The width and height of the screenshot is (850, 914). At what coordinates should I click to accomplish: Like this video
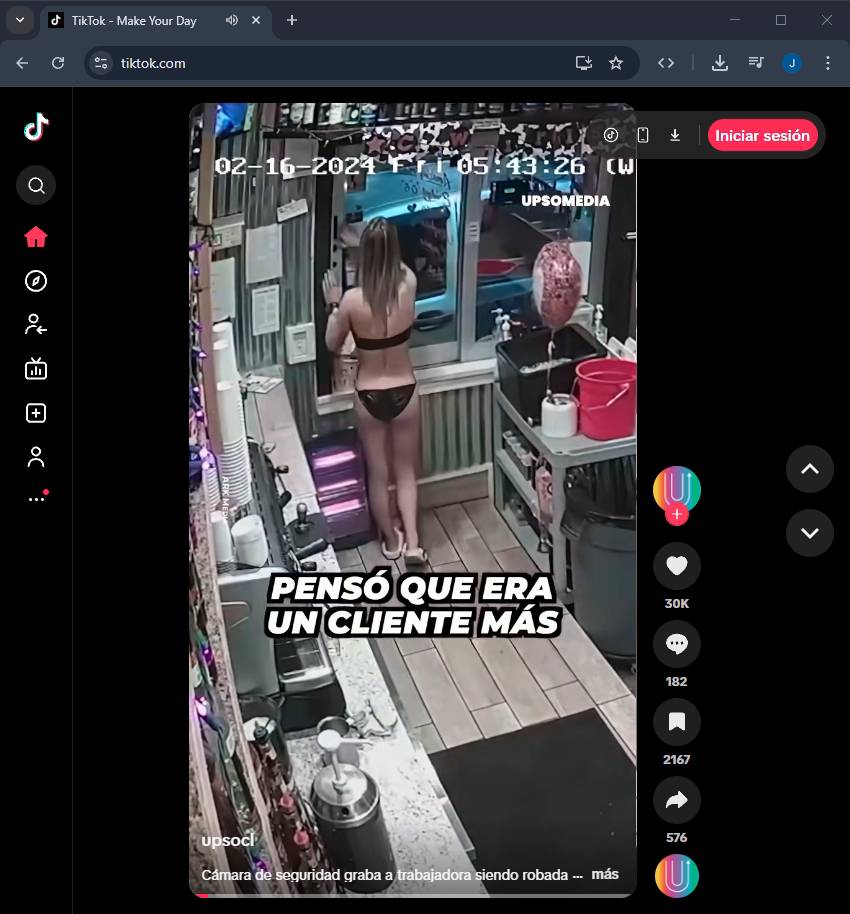pyautogui.click(x=677, y=567)
